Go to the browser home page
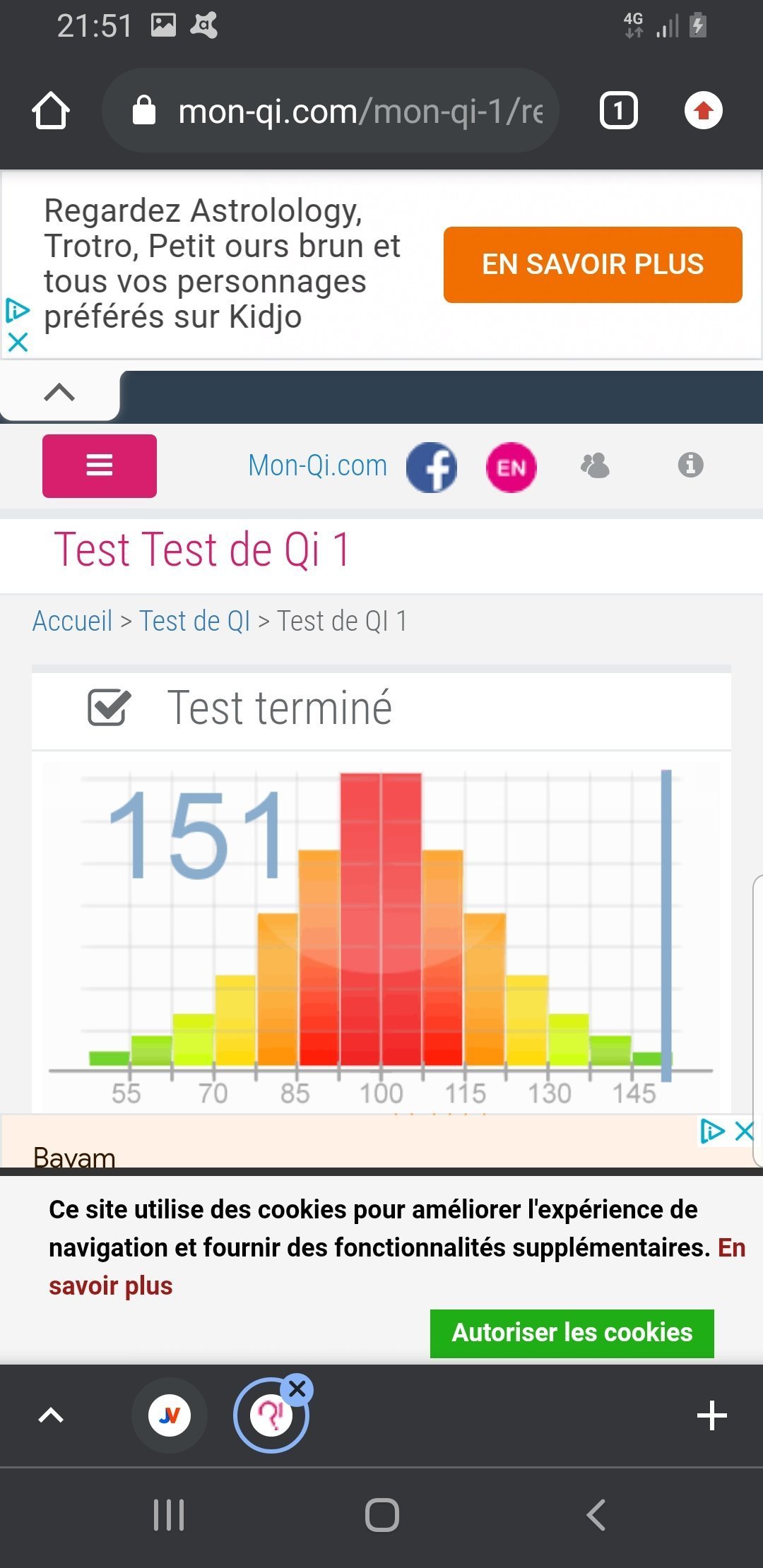Image resolution: width=763 pixels, height=1568 pixels. (51, 111)
